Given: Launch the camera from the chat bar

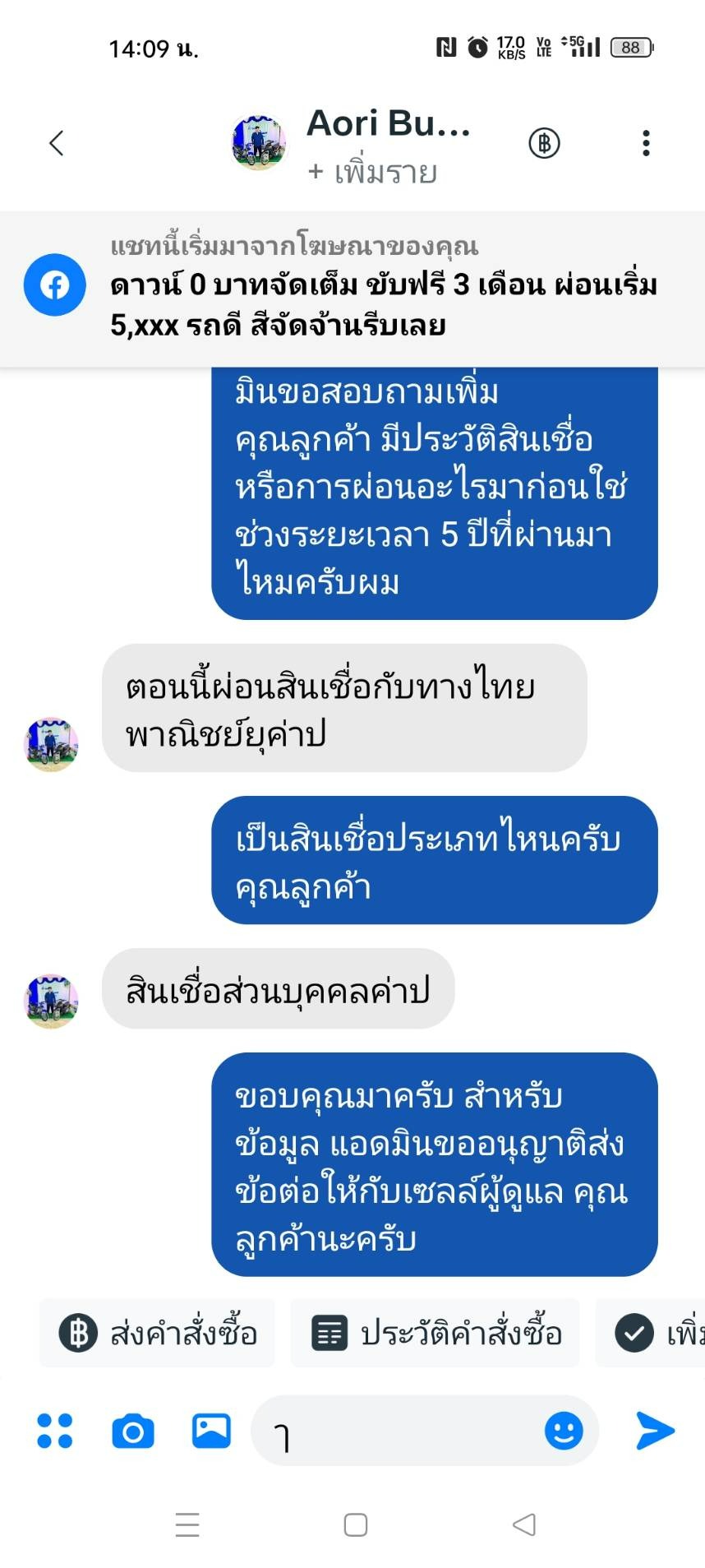Looking at the screenshot, I should [133, 1432].
